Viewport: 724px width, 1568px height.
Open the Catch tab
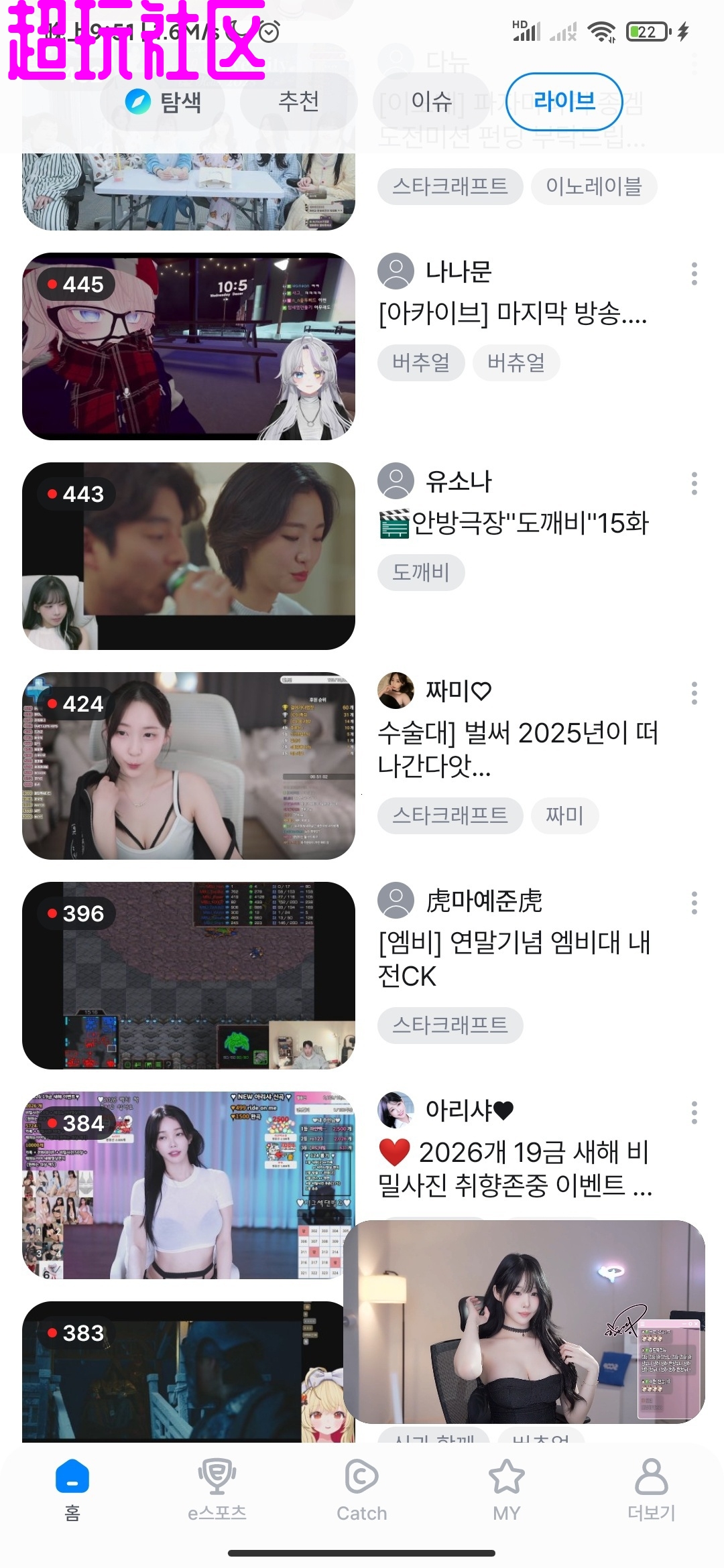point(361,1489)
